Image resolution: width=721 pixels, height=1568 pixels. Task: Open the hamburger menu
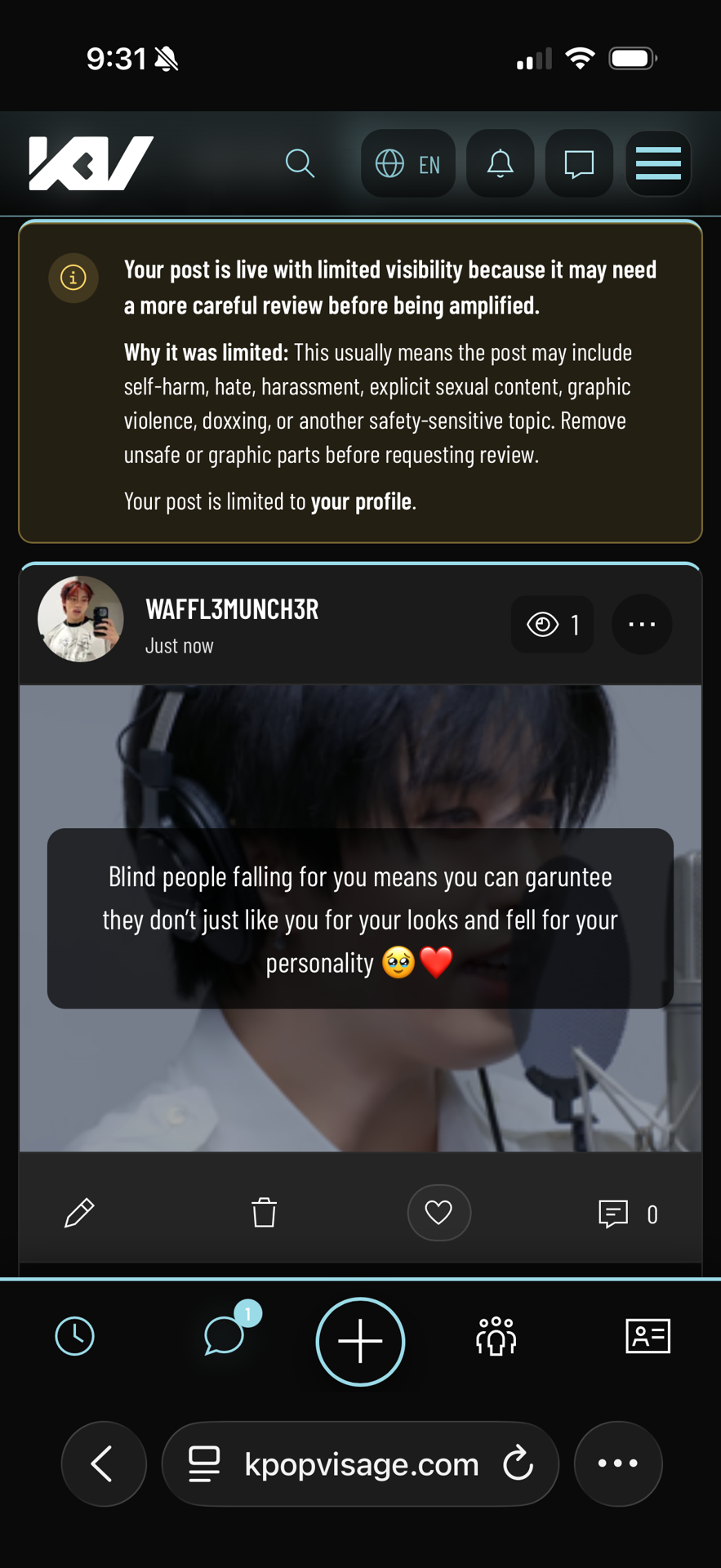pyautogui.click(x=658, y=163)
